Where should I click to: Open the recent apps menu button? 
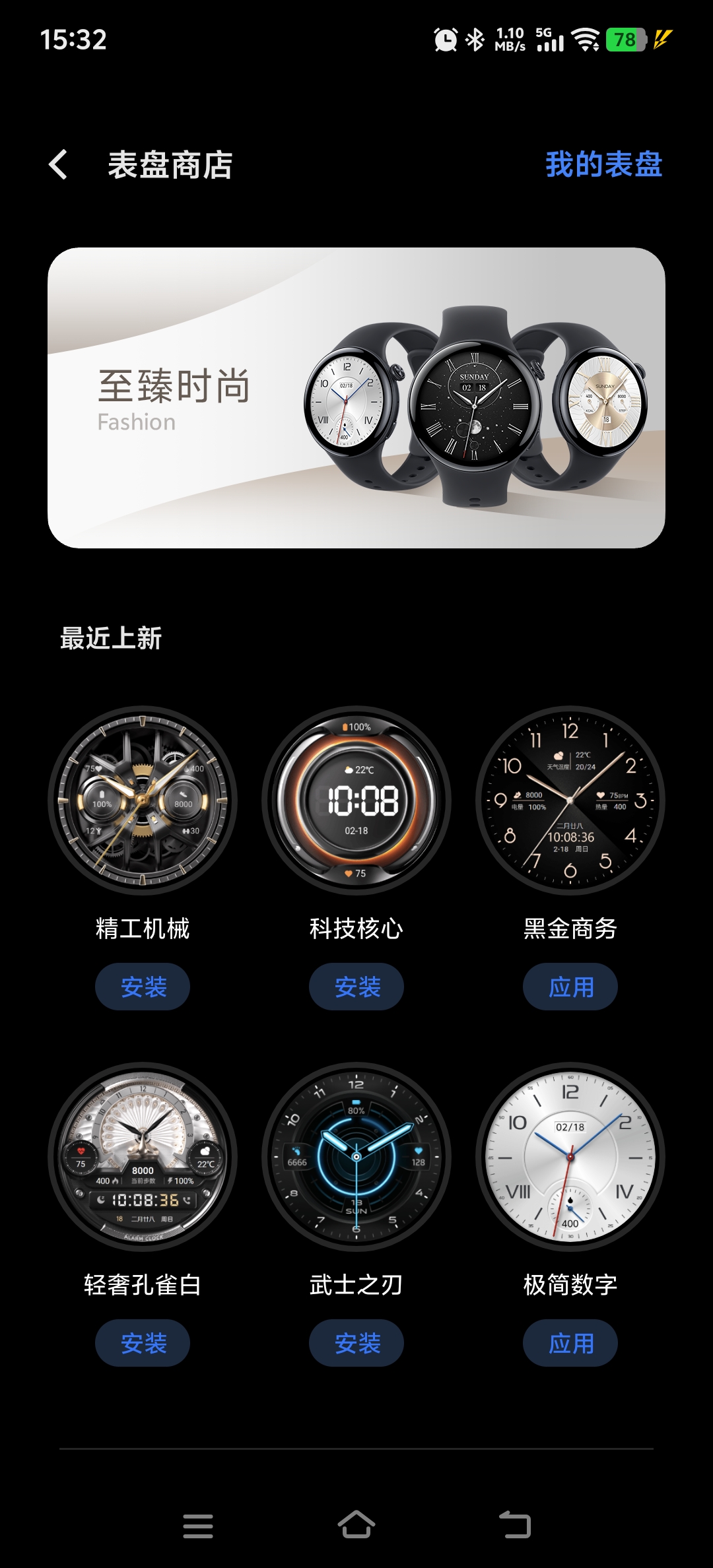click(x=197, y=1526)
